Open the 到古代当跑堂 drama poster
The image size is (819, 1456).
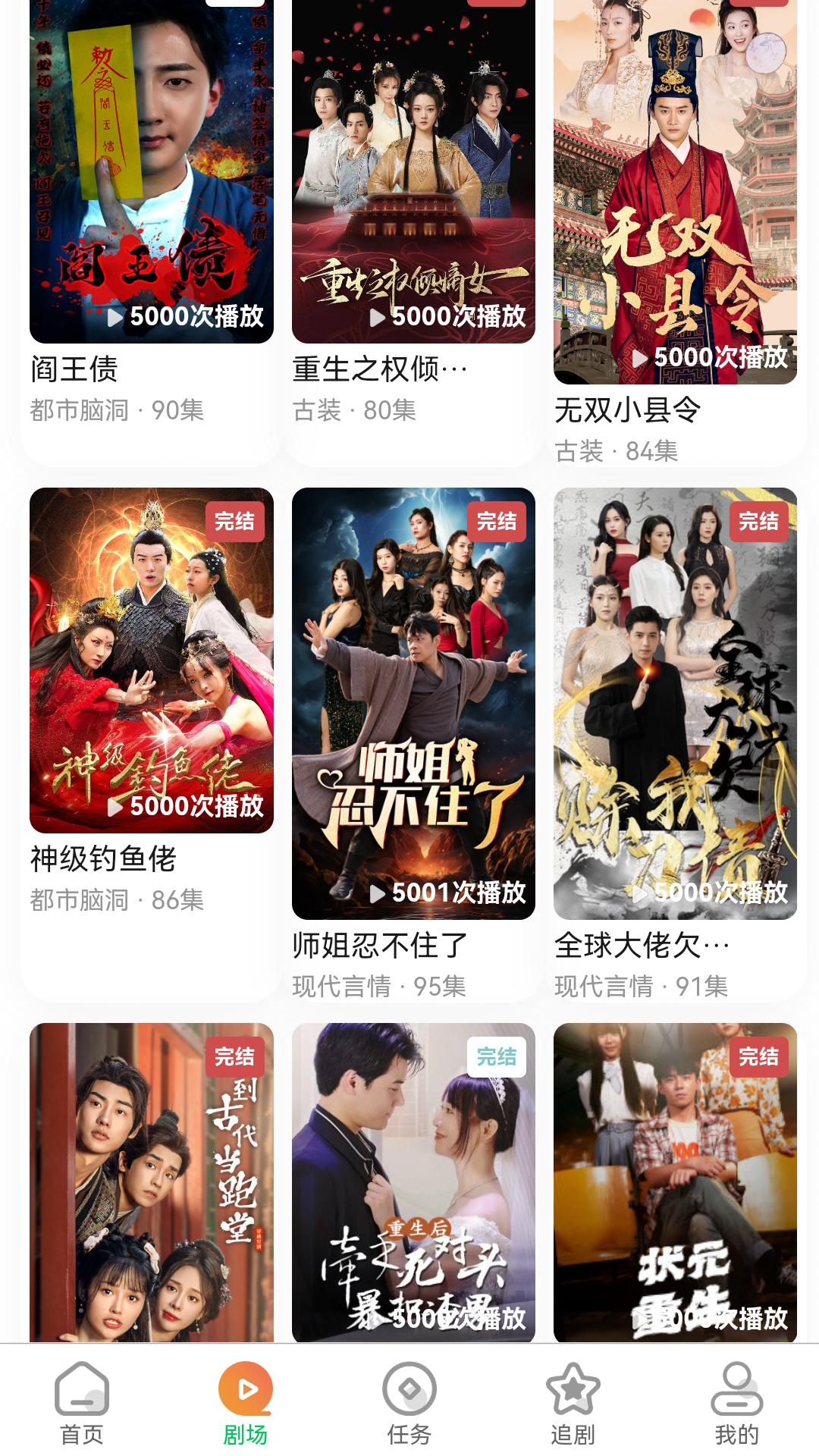click(x=151, y=1183)
